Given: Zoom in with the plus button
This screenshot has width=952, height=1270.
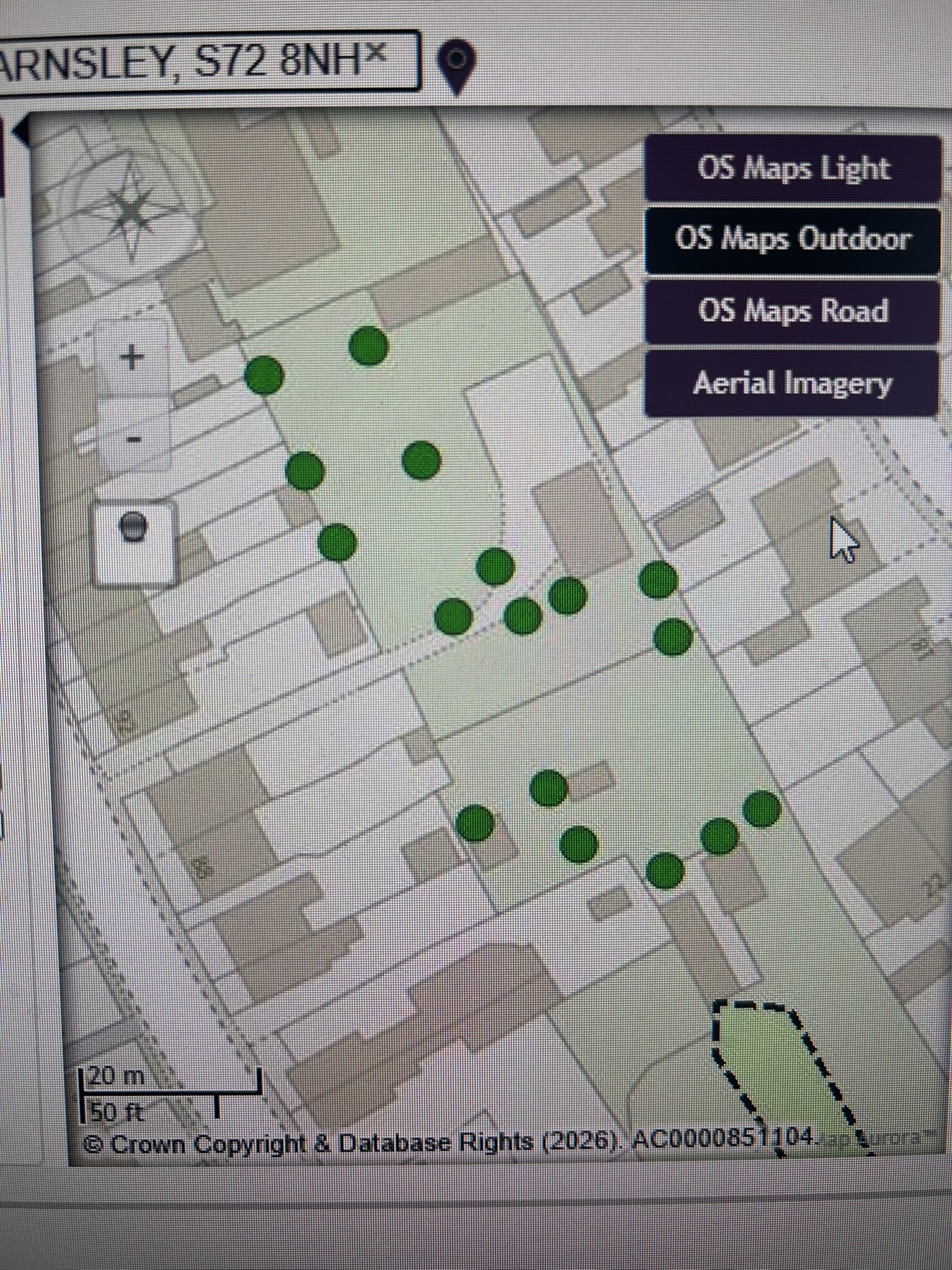Looking at the screenshot, I should click(x=131, y=358).
